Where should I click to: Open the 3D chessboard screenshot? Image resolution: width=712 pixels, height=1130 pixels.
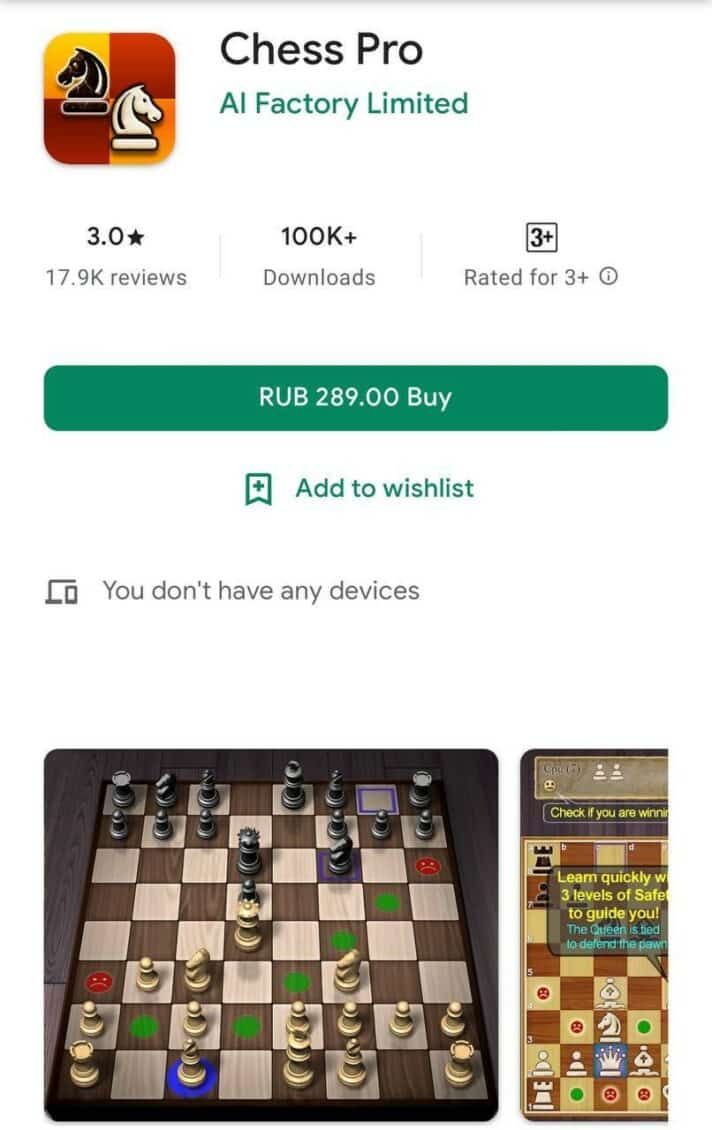tap(270, 935)
